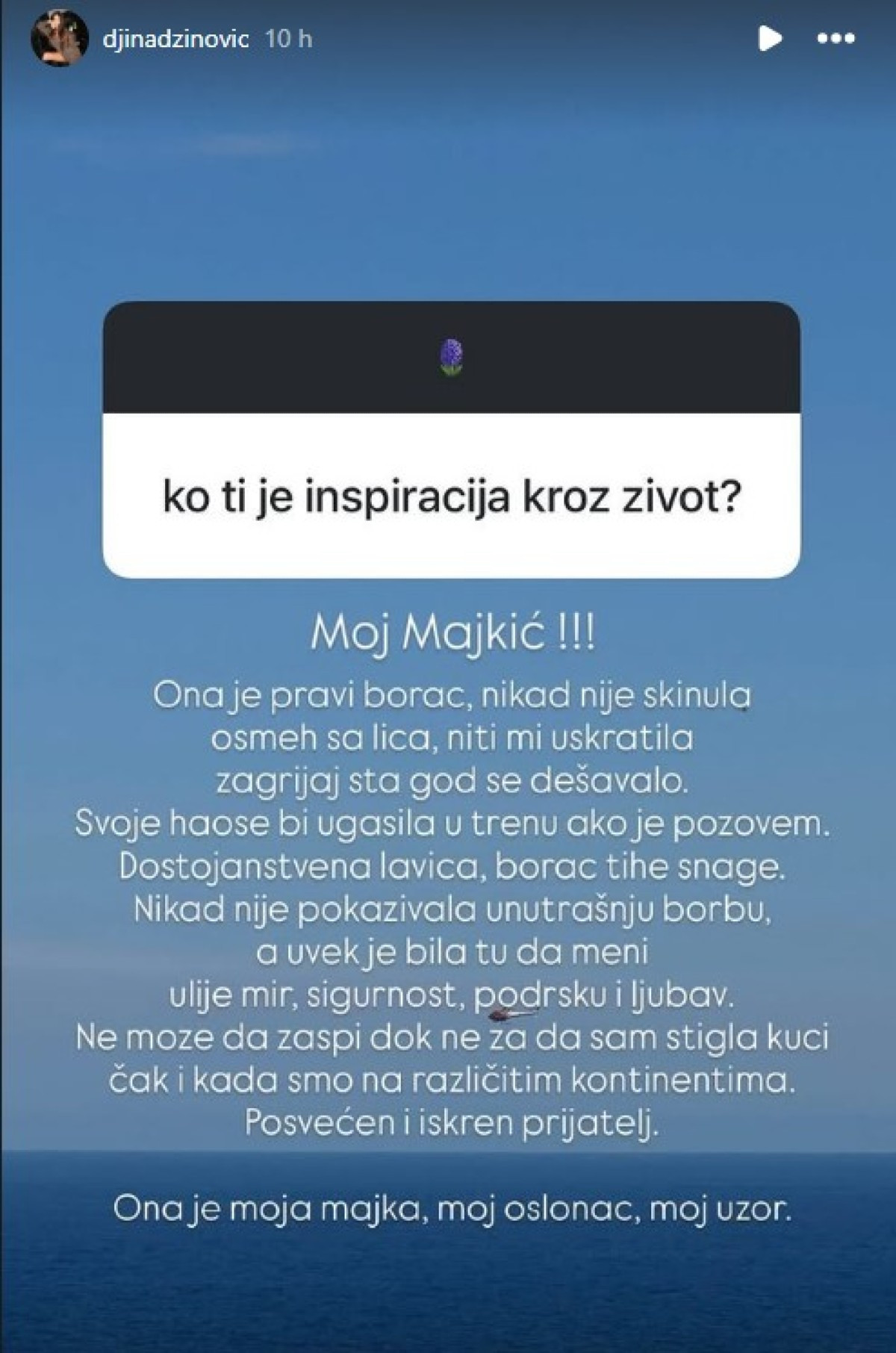Open the three-dot overflow menu
Image resolution: width=896 pixels, height=1353 pixels.
click(x=836, y=39)
